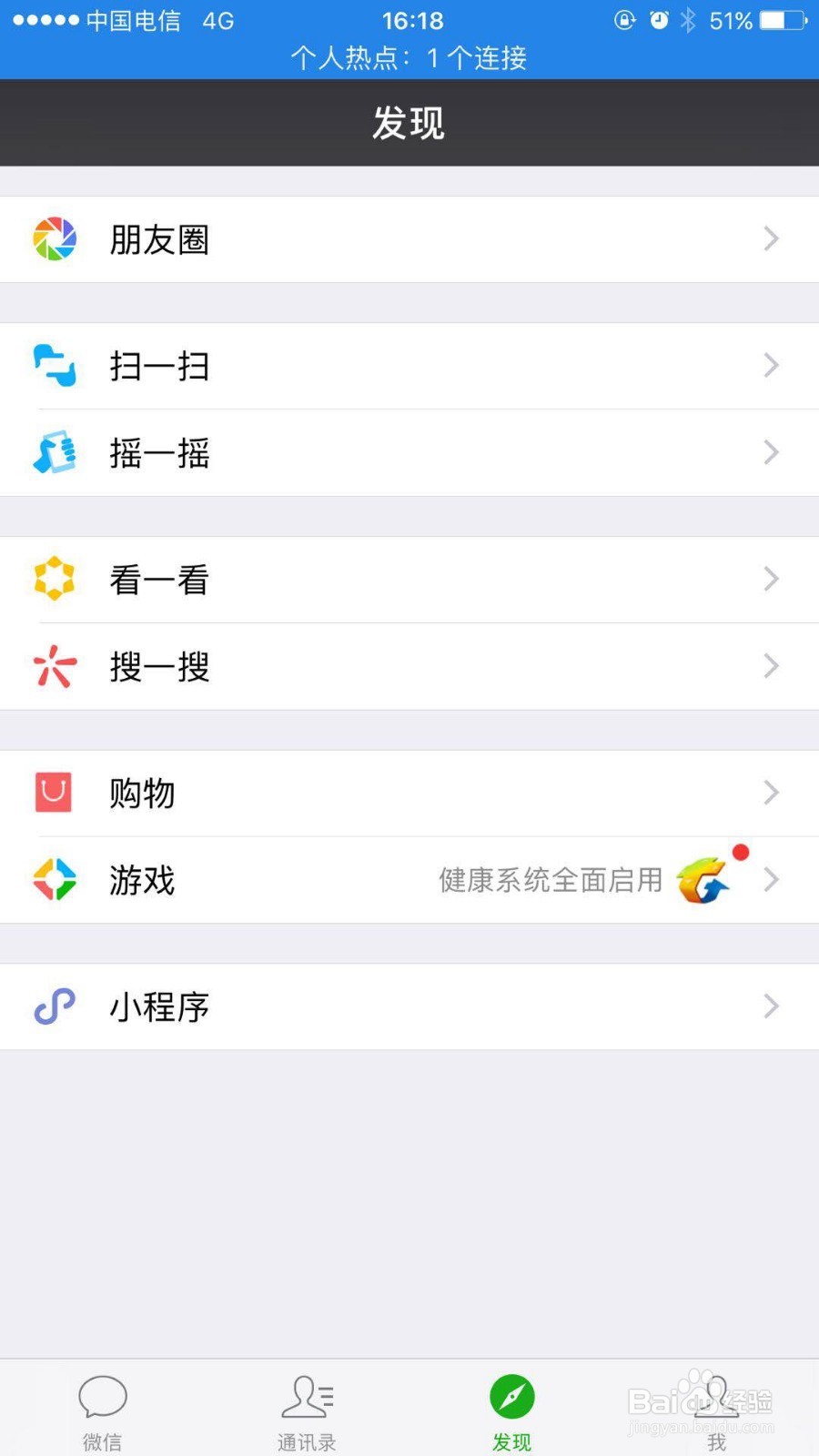Select the 搜一搜 search icon
Screen dimensions: 819x1456
[54, 666]
